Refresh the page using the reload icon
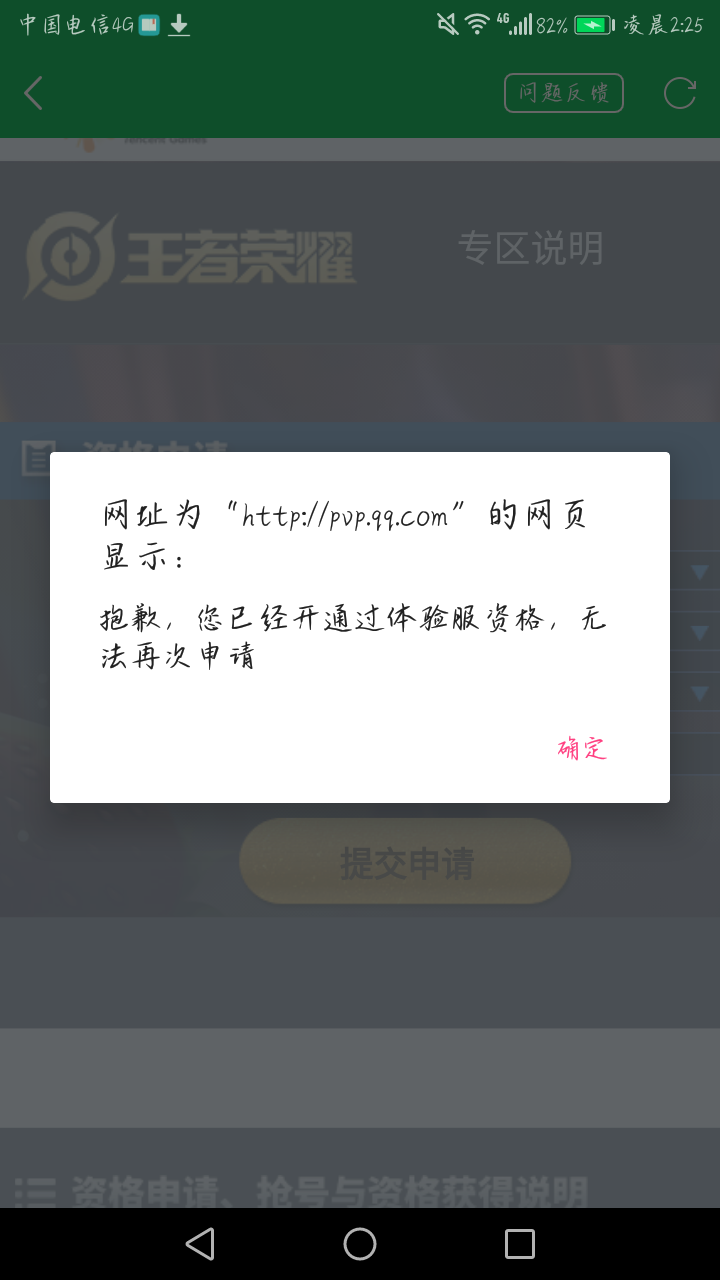The height and width of the screenshot is (1280, 720). pyautogui.click(x=679, y=93)
